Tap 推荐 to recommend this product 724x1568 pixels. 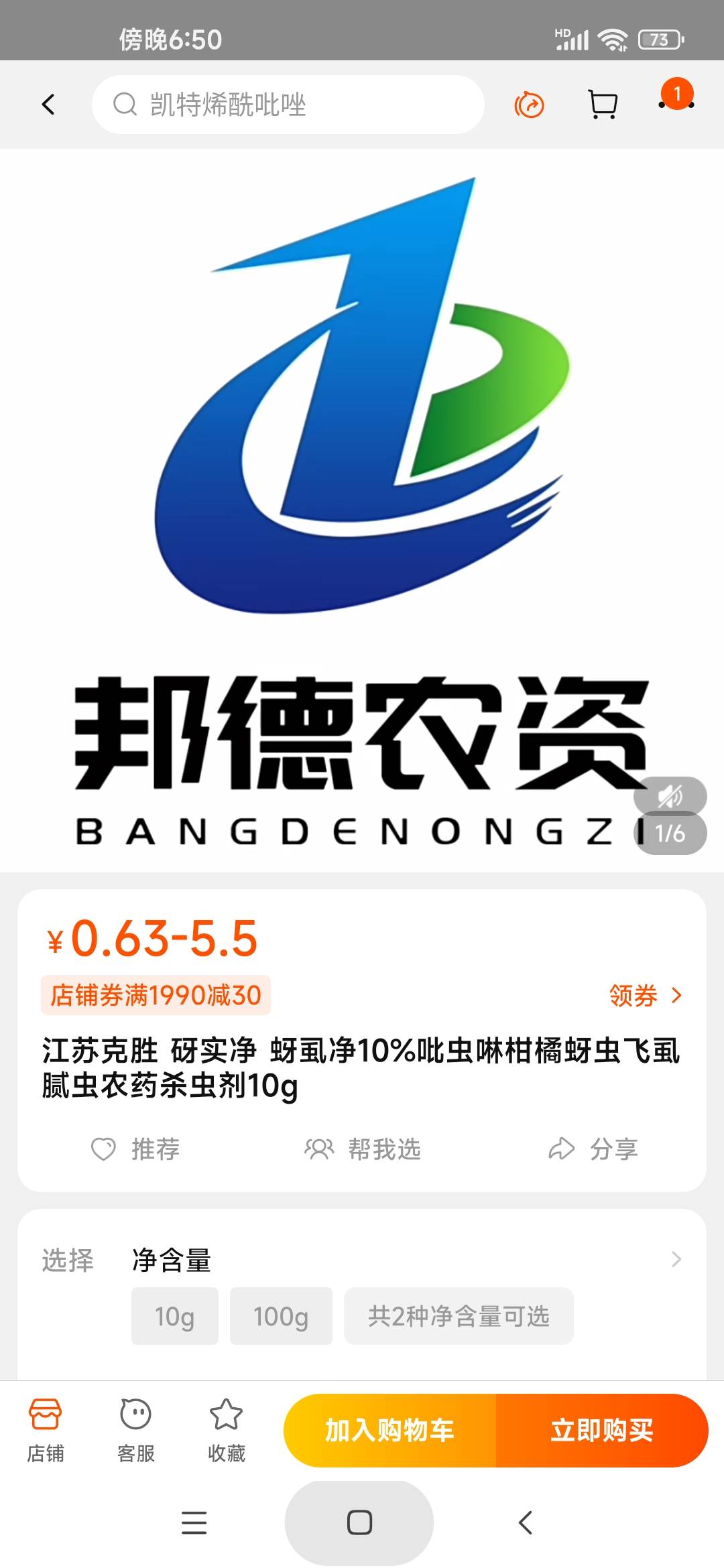135,1149
